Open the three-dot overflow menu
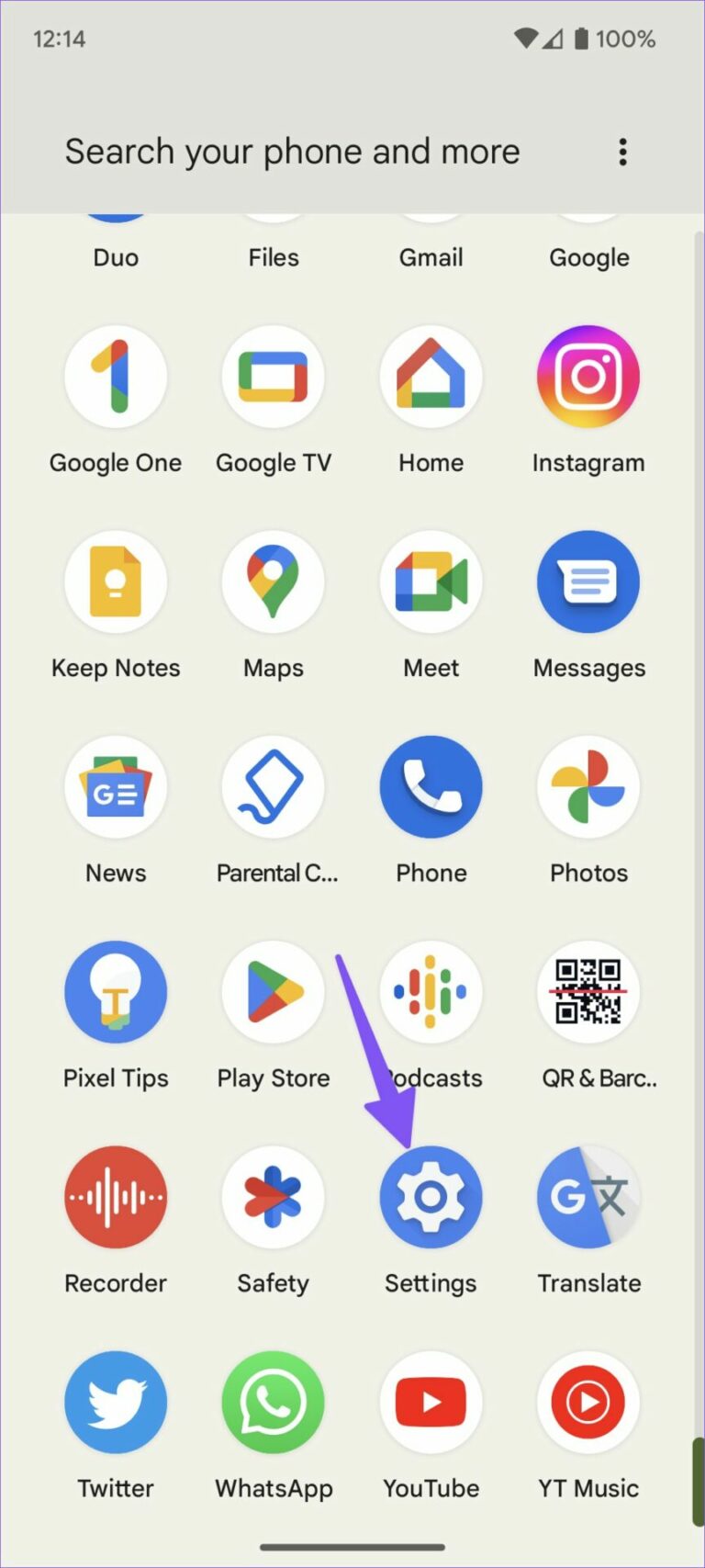This screenshot has height=1568, width=705. pos(623,152)
